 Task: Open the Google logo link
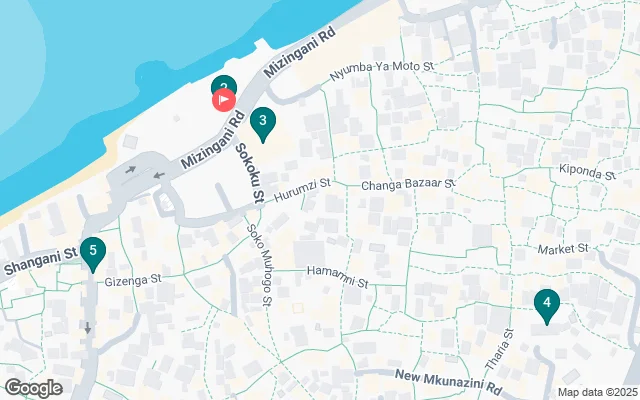tap(33, 388)
